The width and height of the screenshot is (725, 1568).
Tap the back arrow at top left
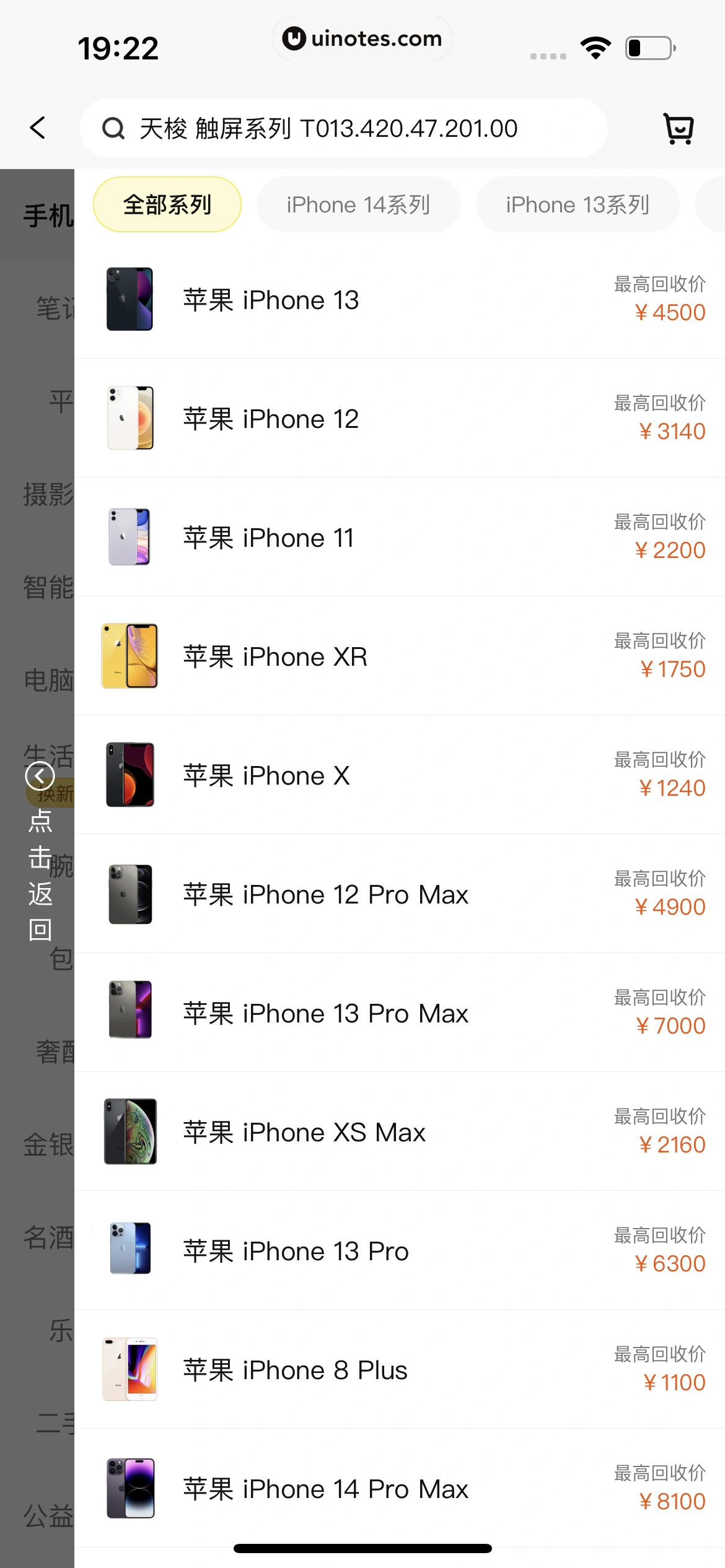(x=37, y=128)
